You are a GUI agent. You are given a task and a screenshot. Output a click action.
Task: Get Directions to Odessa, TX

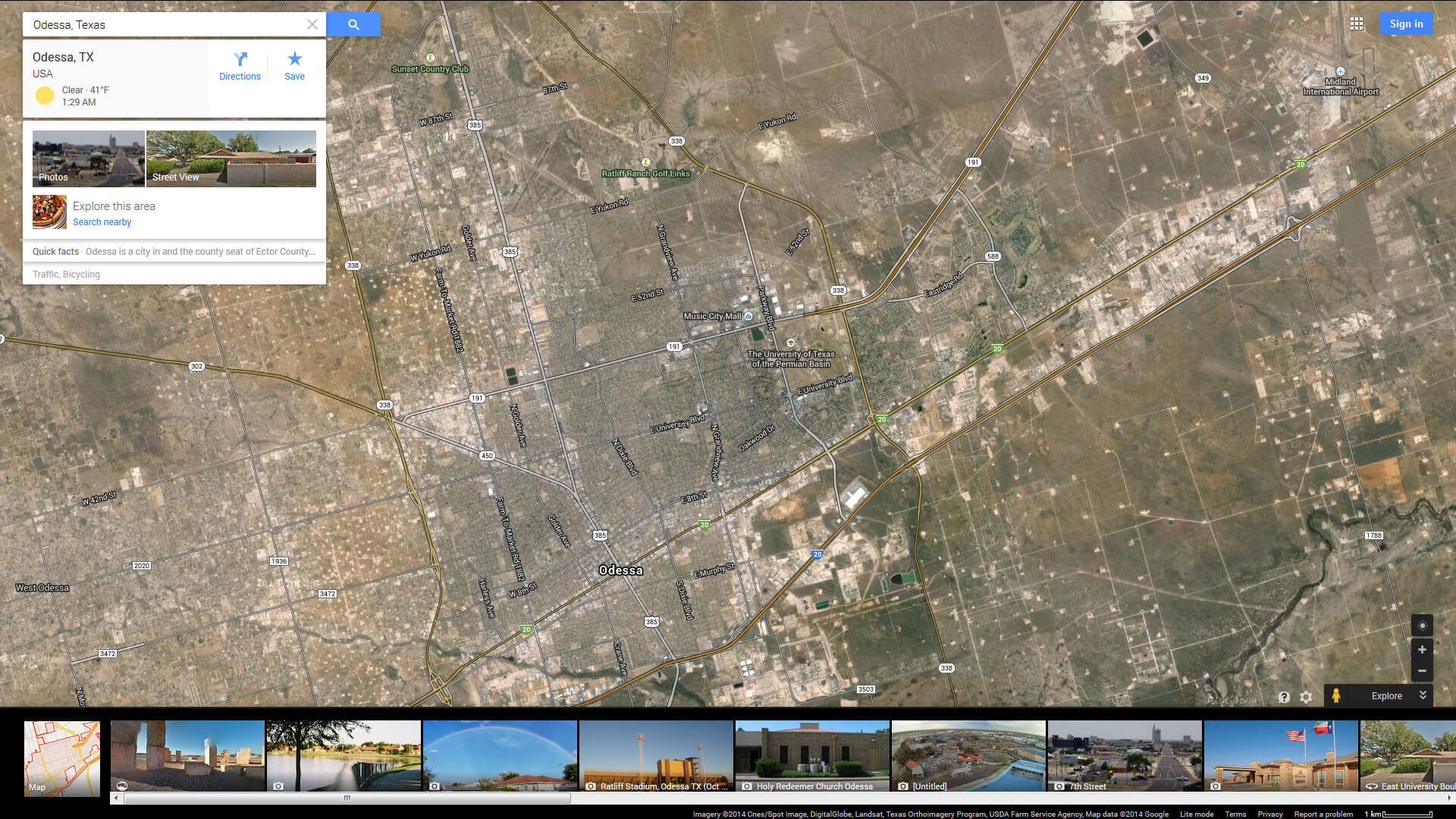(240, 66)
